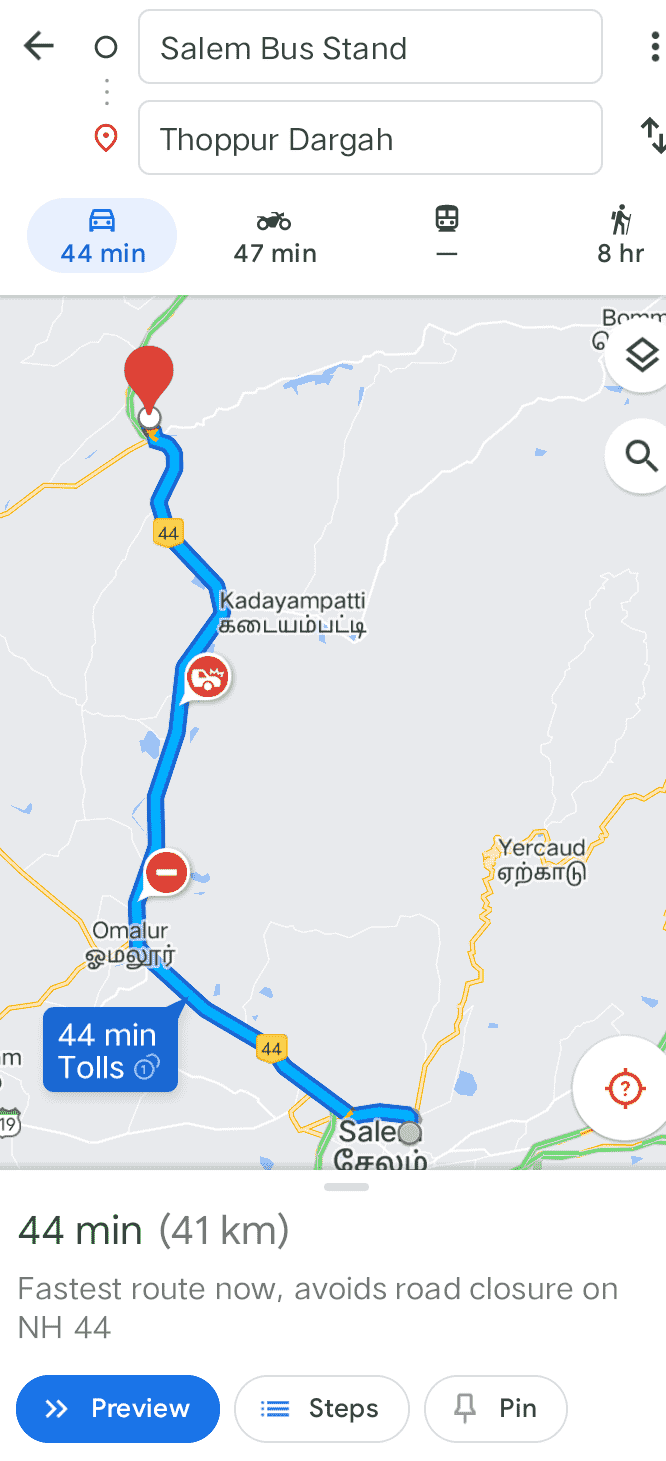Image resolution: width=666 pixels, height=1461 pixels.
Task: Edit the Salem Bus Stand starting point
Action: [370, 47]
